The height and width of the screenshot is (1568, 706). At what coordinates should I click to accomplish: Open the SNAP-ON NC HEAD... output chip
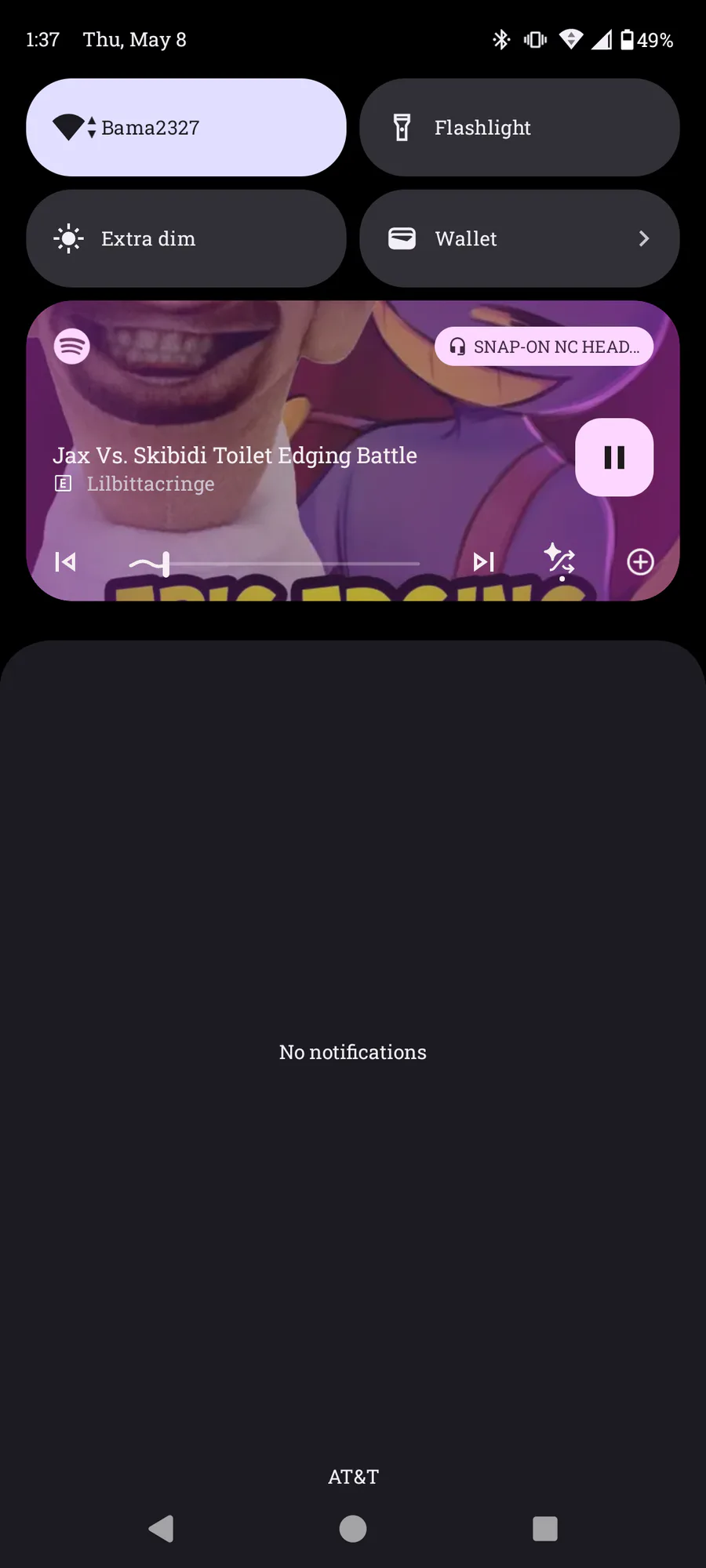(x=544, y=347)
